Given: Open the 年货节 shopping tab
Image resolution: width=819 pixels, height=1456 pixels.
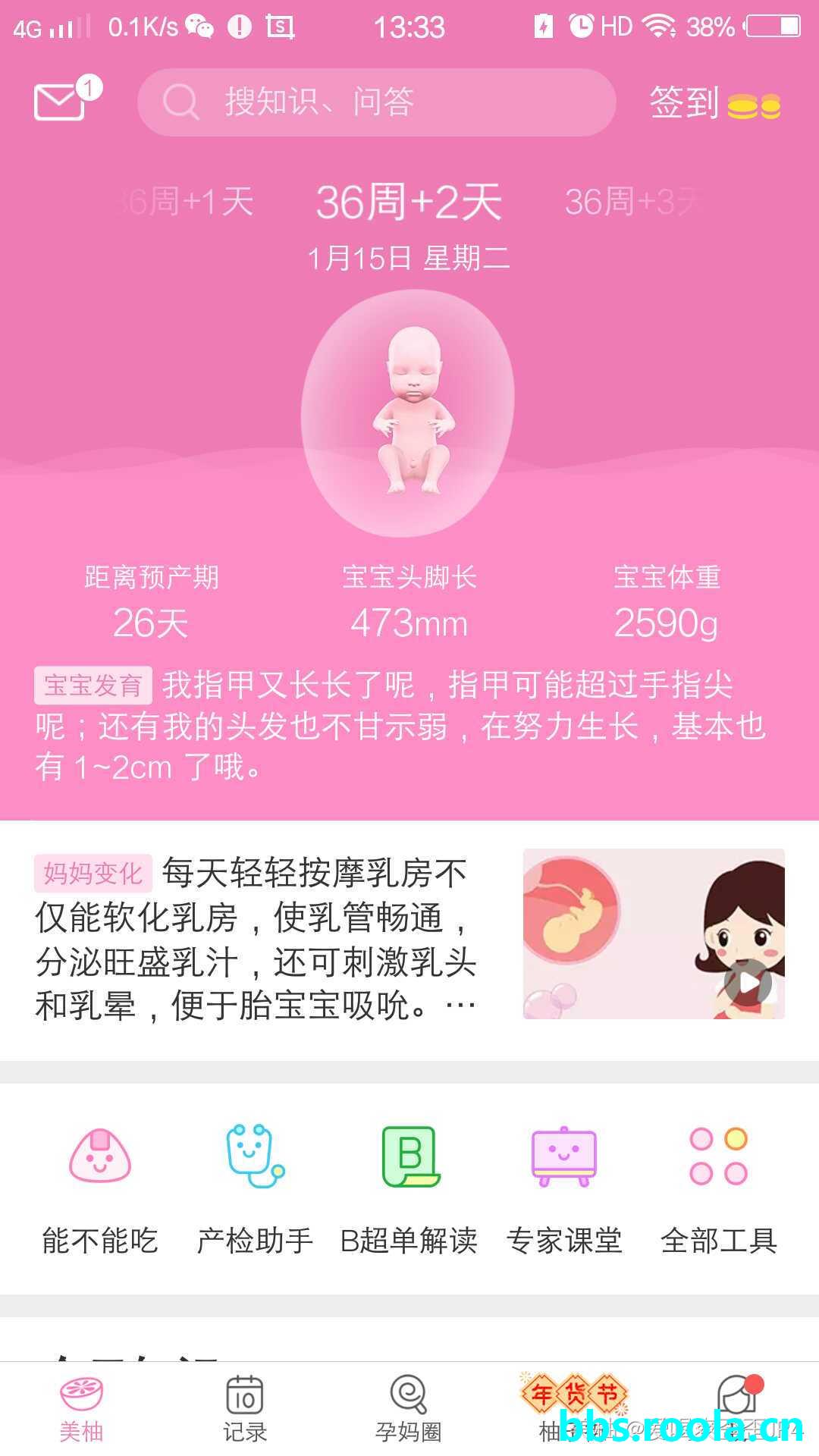Looking at the screenshot, I should click(573, 1403).
